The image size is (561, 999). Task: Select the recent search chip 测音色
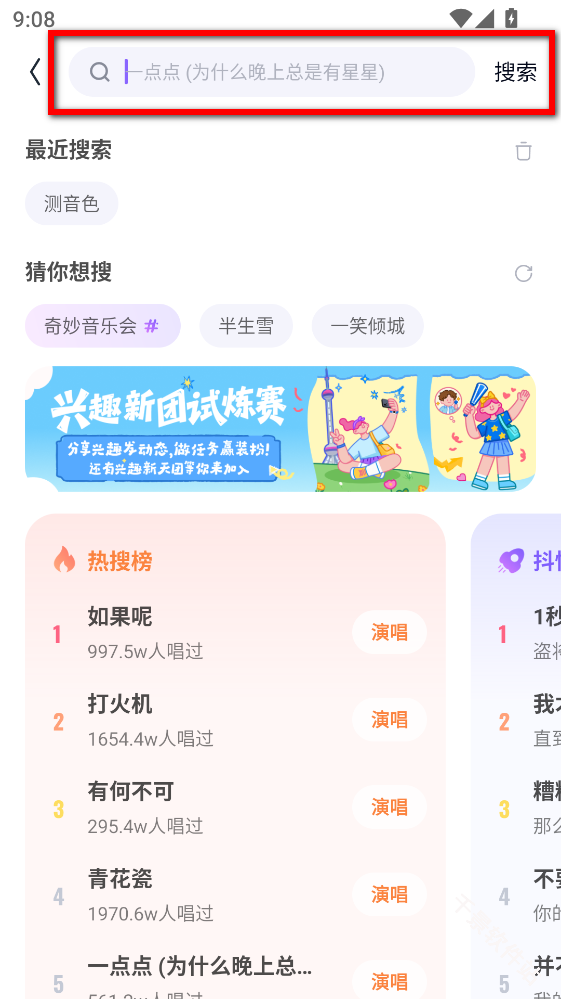click(71, 203)
